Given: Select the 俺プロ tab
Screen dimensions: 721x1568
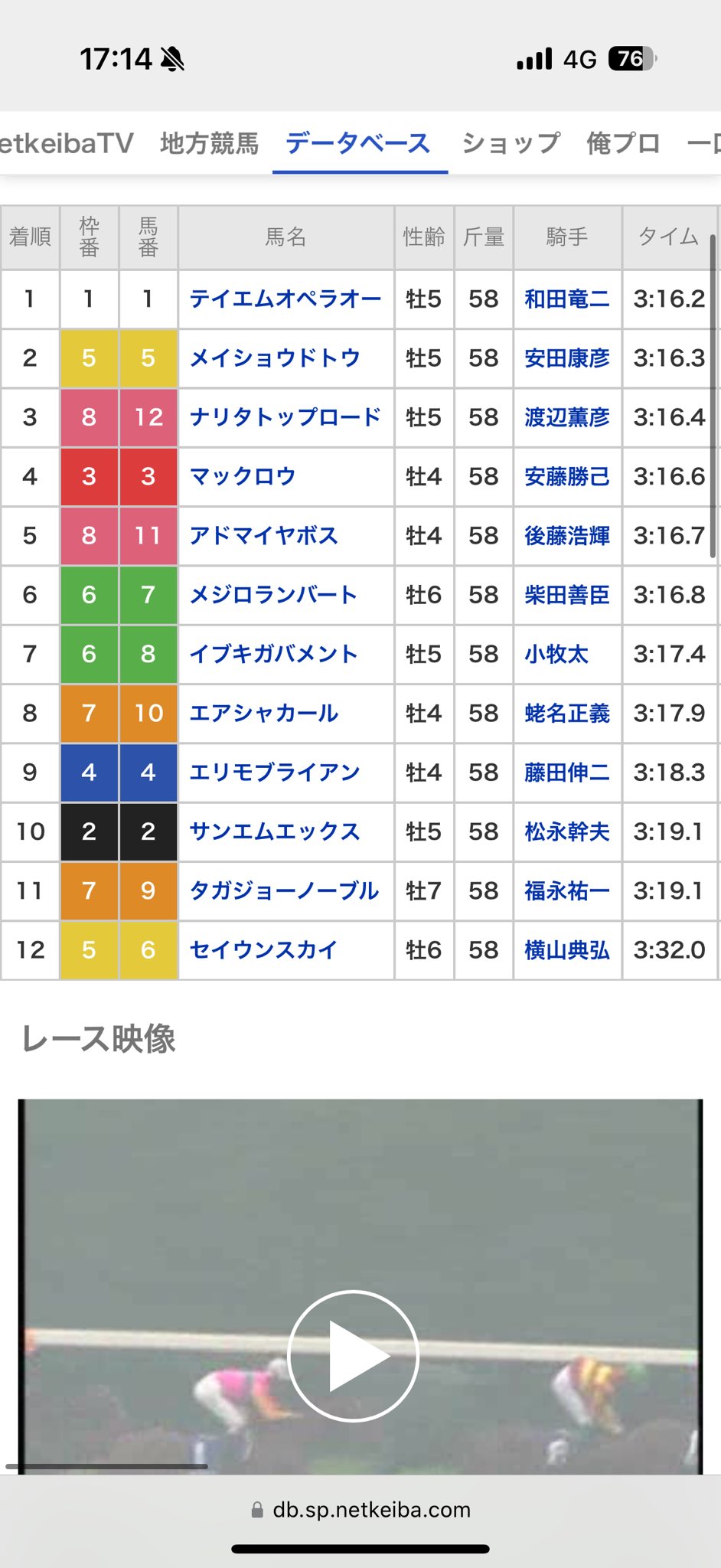Looking at the screenshot, I should (x=623, y=143).
